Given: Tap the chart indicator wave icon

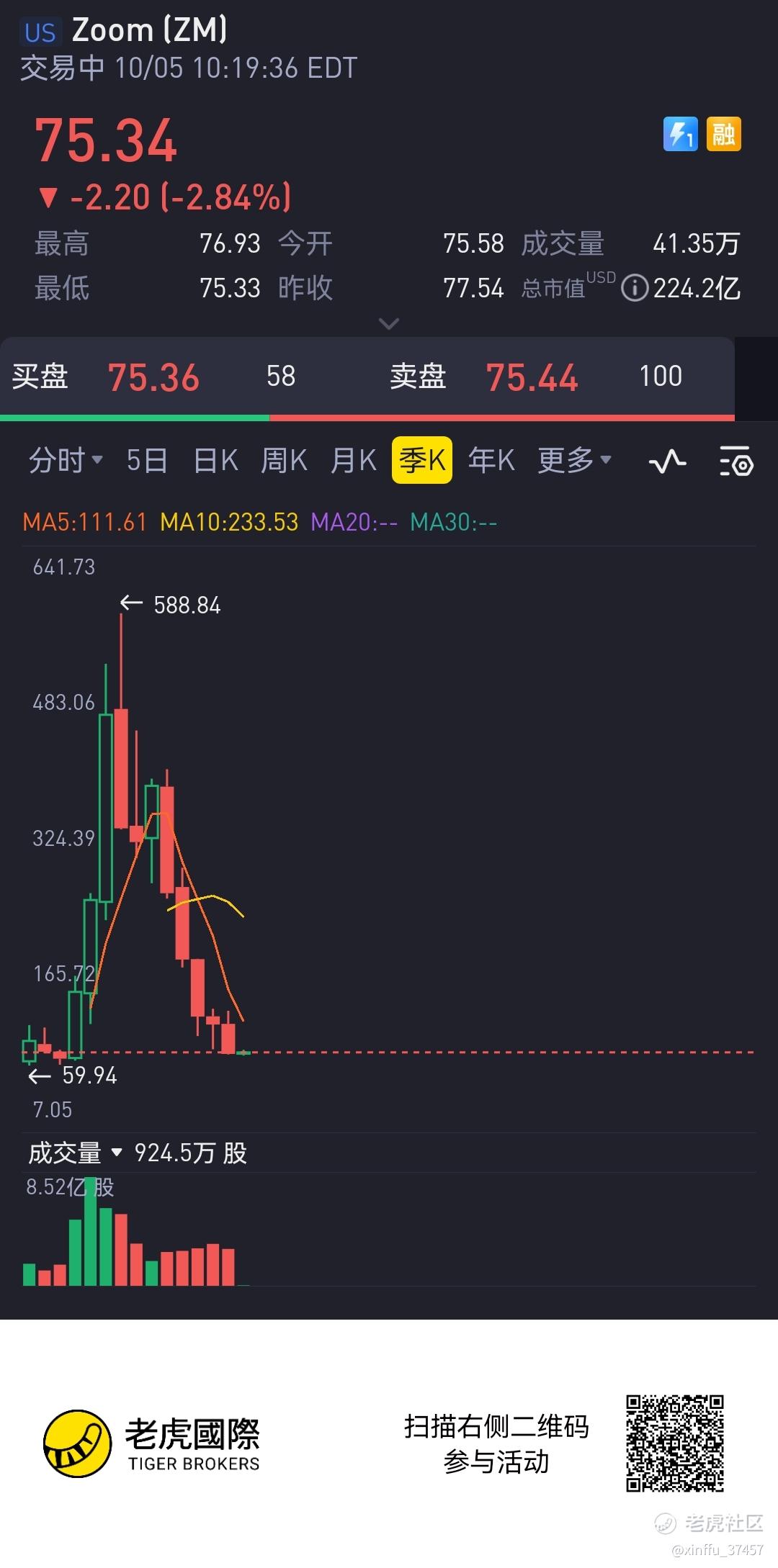Looking at the screenshot, I should [x=667, y=461].
